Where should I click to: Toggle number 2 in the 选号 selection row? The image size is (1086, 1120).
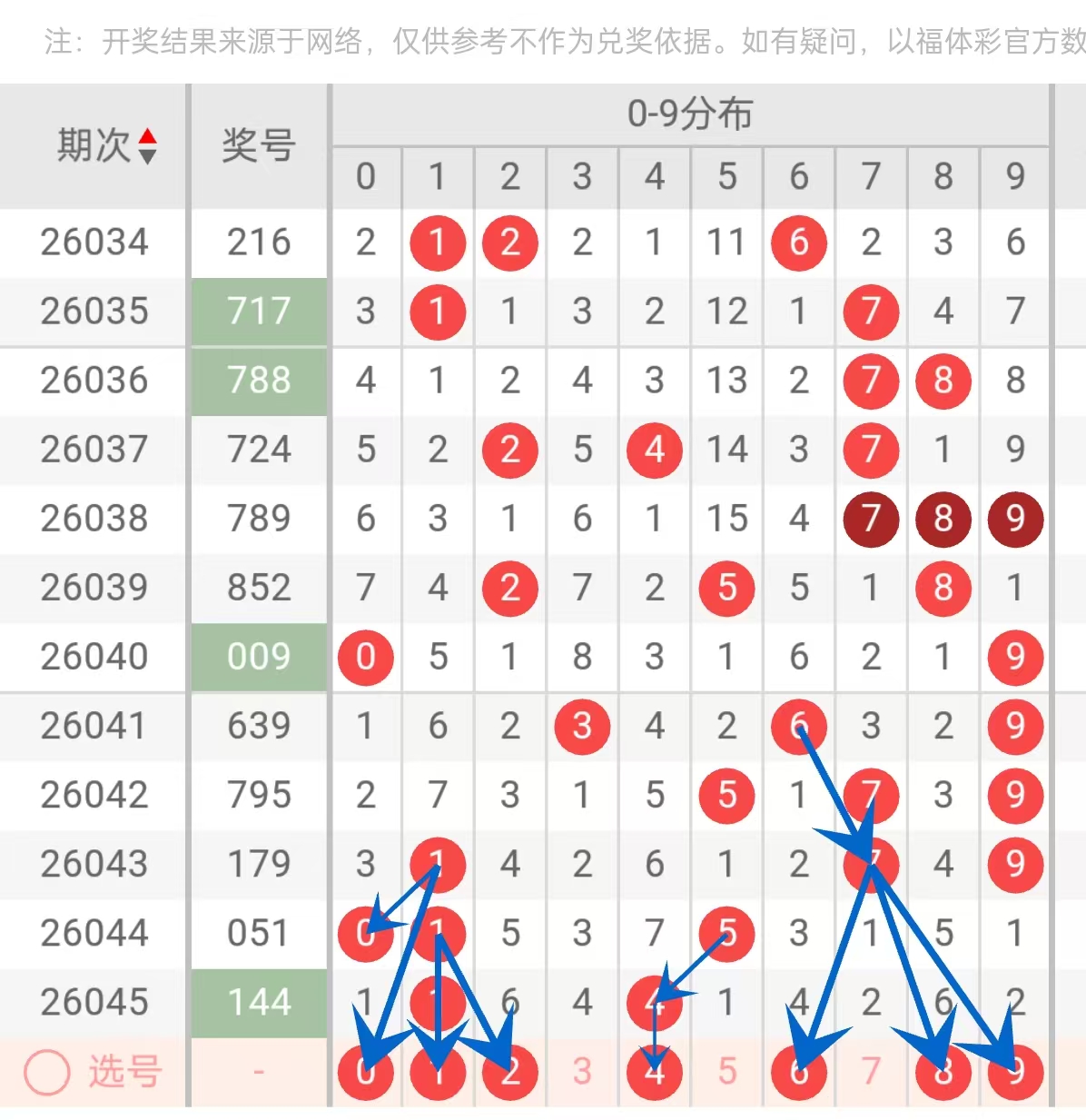pyautogui.click(x=509, y=1071)
